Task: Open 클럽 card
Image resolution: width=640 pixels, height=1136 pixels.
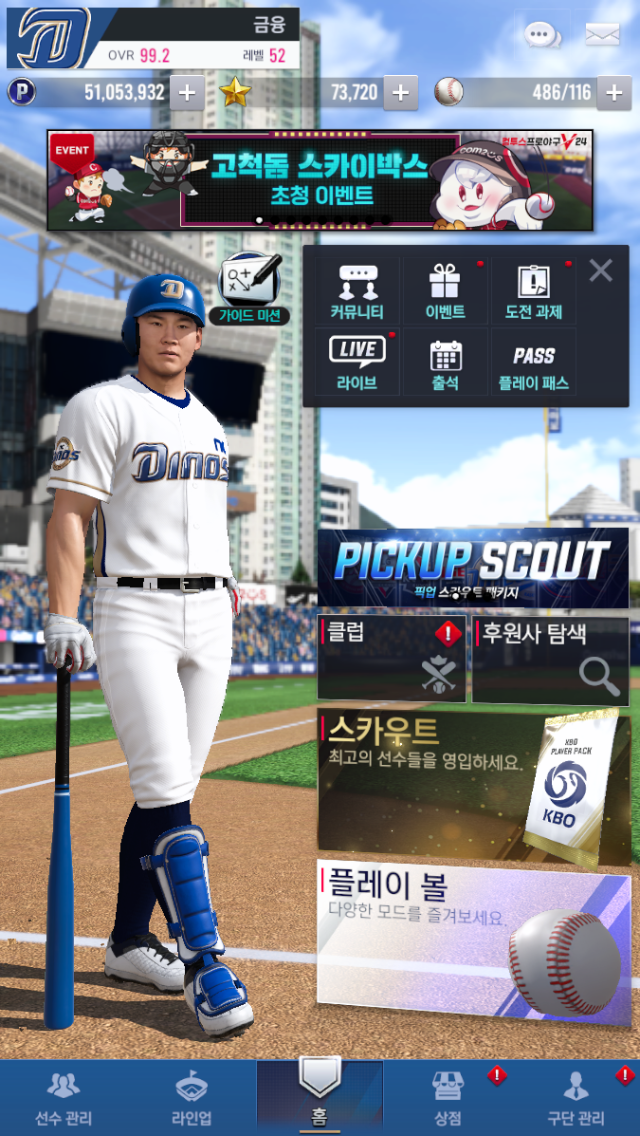Action: (x=392, y=659)
